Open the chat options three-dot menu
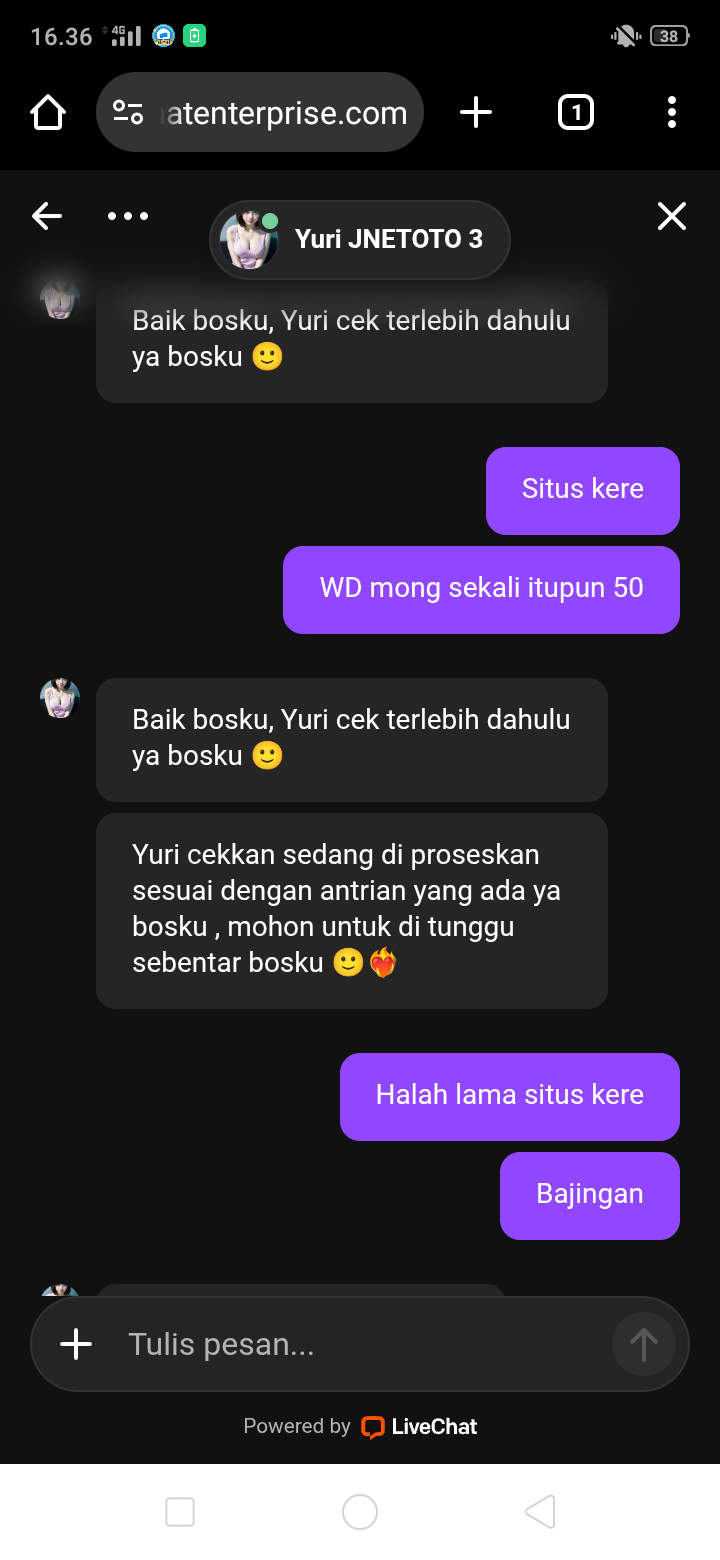The height and width of the screenshot is (1560, 720). point(128,216)
